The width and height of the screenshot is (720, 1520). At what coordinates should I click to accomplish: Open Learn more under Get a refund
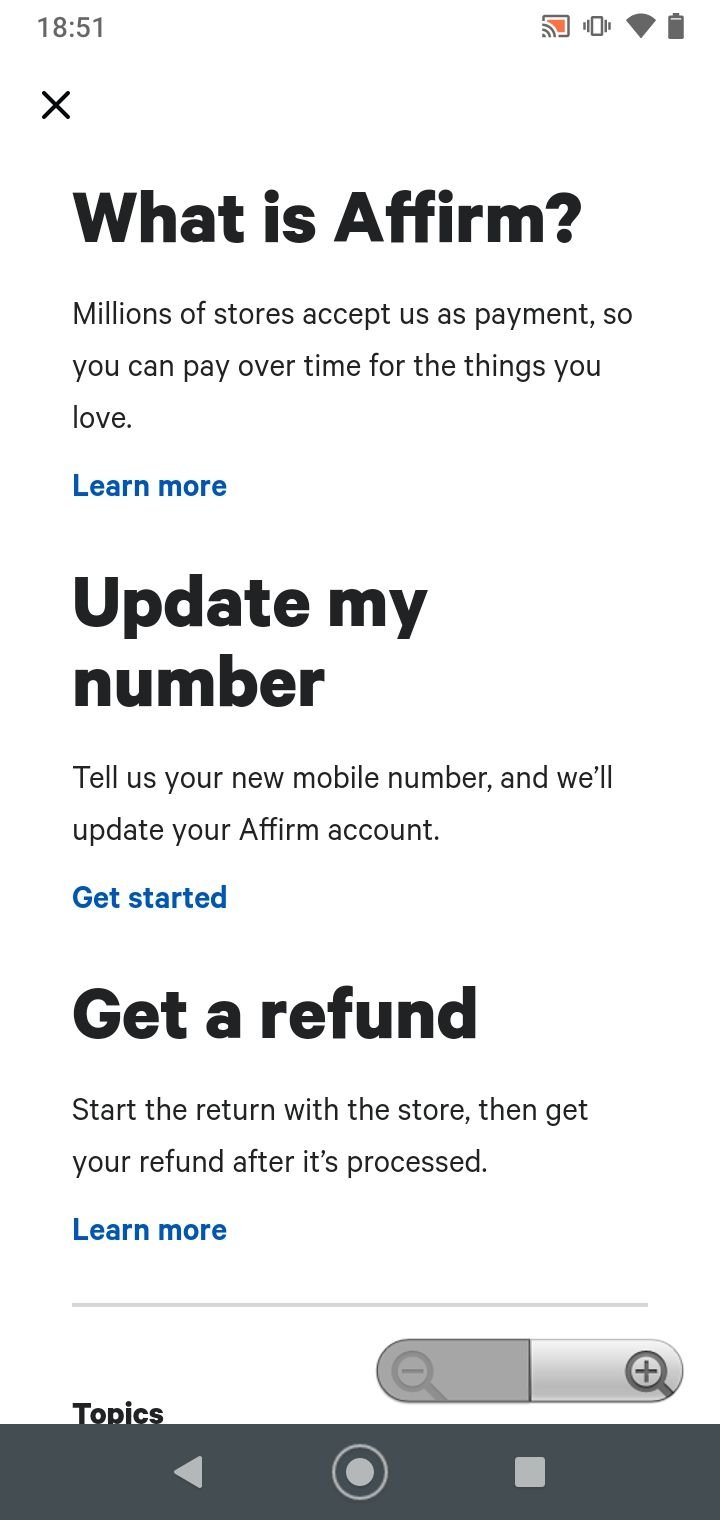click(150, 1229)
